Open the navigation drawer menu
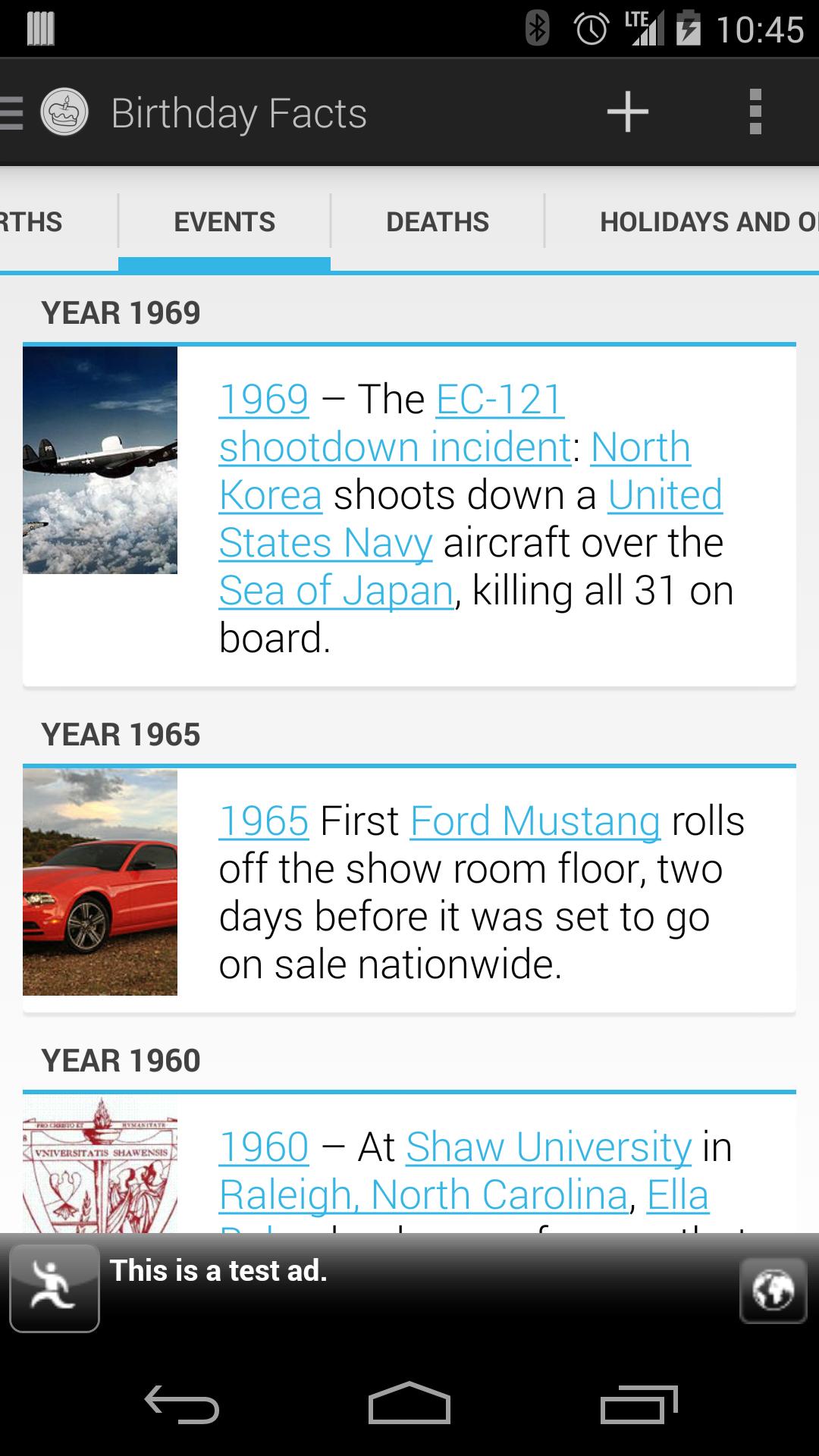Viewport: 819px width, 1456px height. point(14,113)
